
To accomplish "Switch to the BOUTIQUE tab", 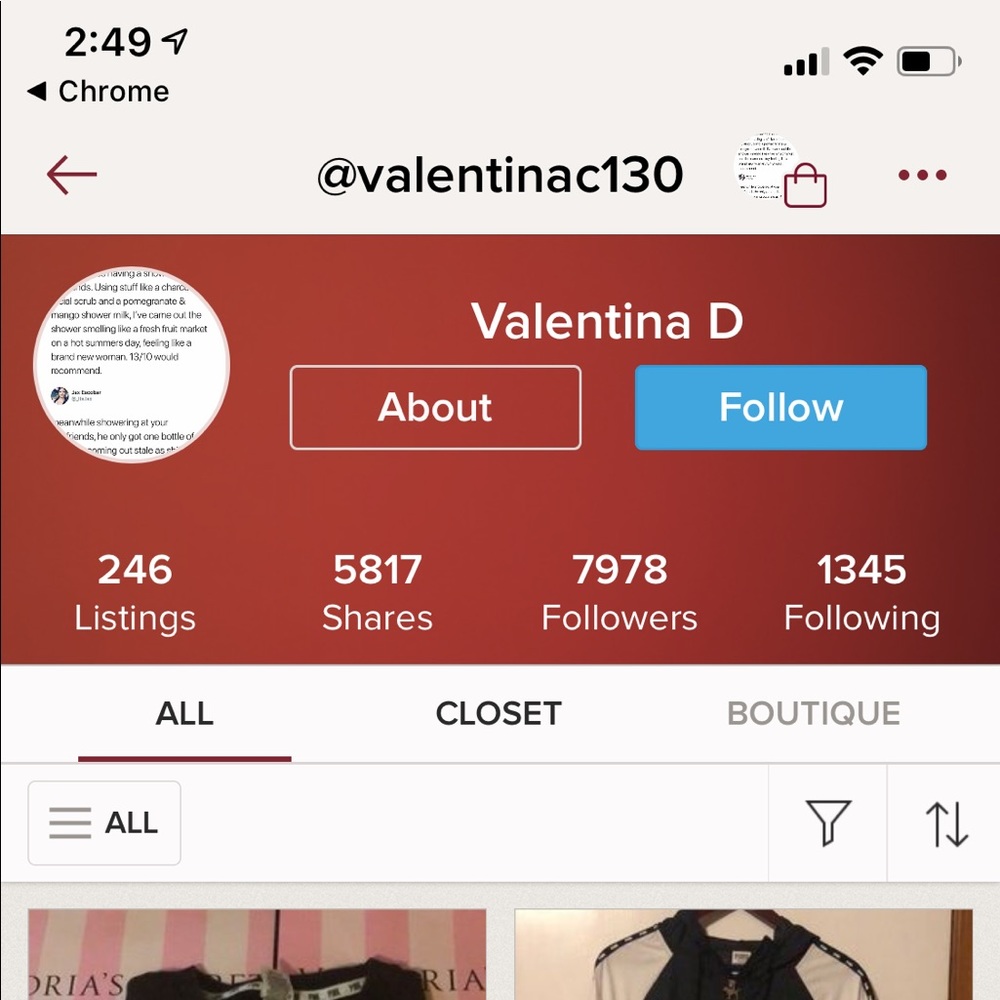I will point(813,713).
